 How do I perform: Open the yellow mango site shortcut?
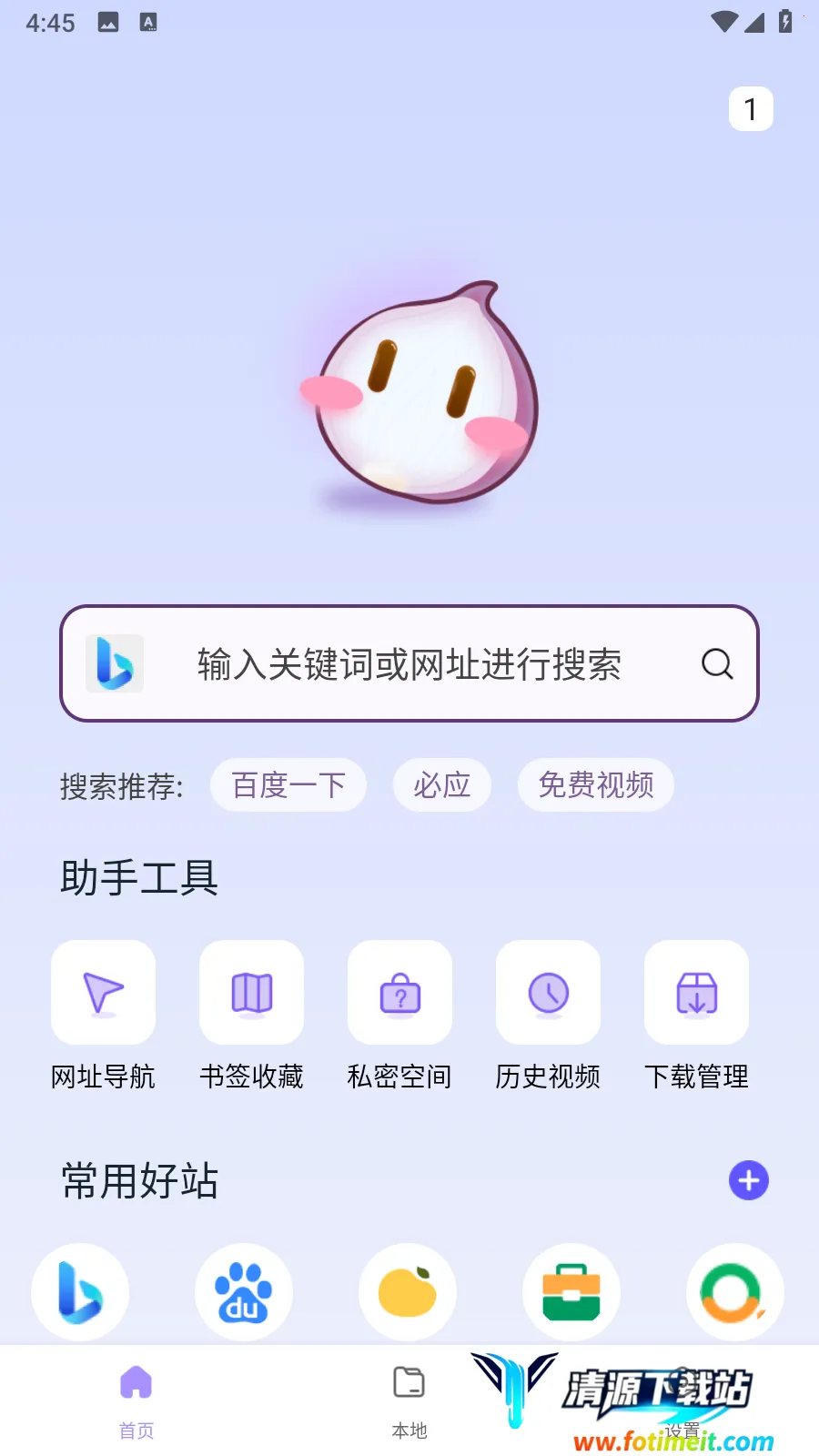pyautogui.click(x=408, y=1292)
